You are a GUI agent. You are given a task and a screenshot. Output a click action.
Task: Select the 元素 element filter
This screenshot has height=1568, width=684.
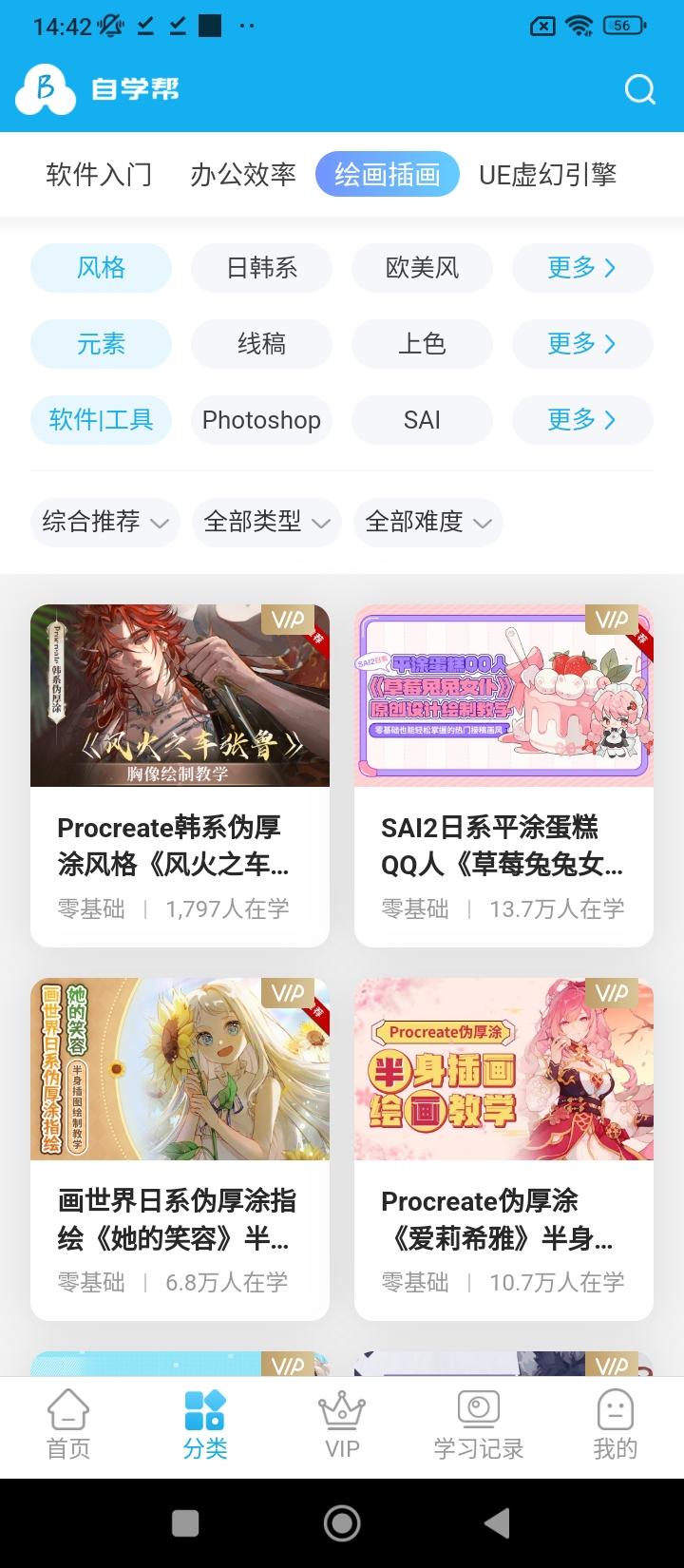[101, 344]
